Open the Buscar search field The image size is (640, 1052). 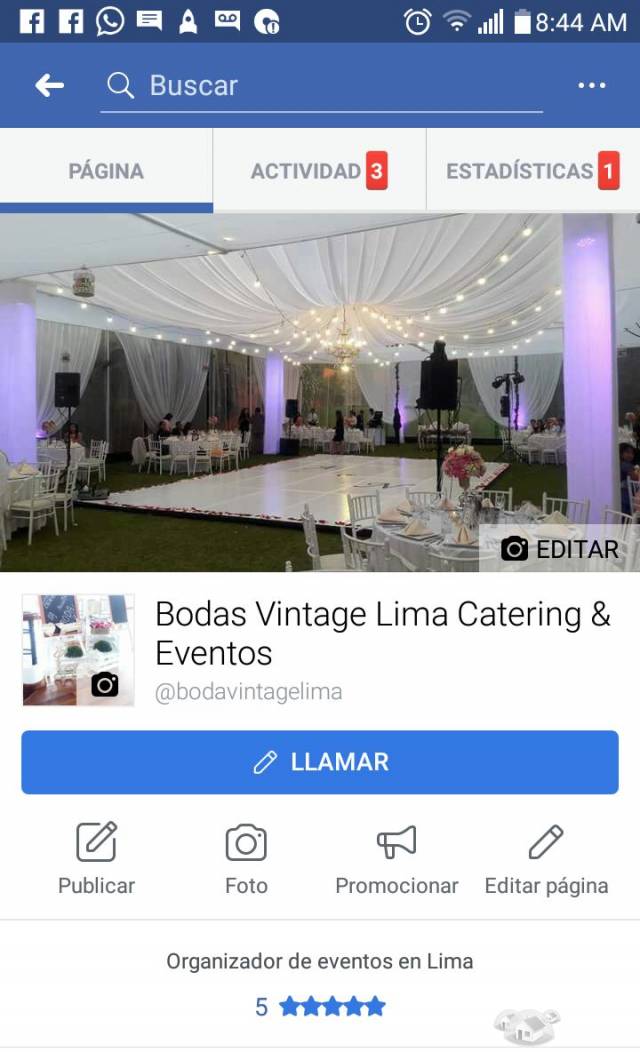321,87
